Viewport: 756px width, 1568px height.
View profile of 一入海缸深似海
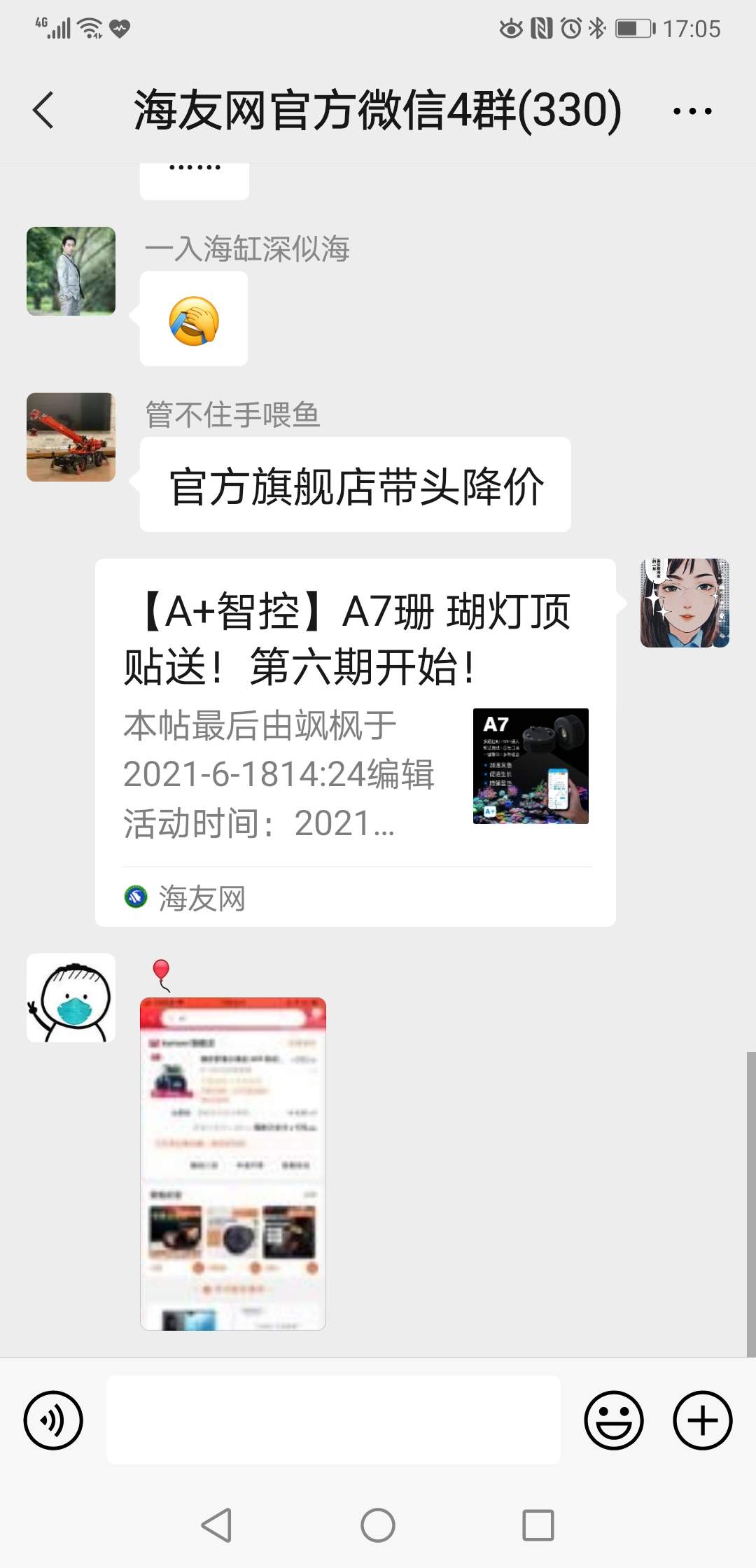click(71, 271)
